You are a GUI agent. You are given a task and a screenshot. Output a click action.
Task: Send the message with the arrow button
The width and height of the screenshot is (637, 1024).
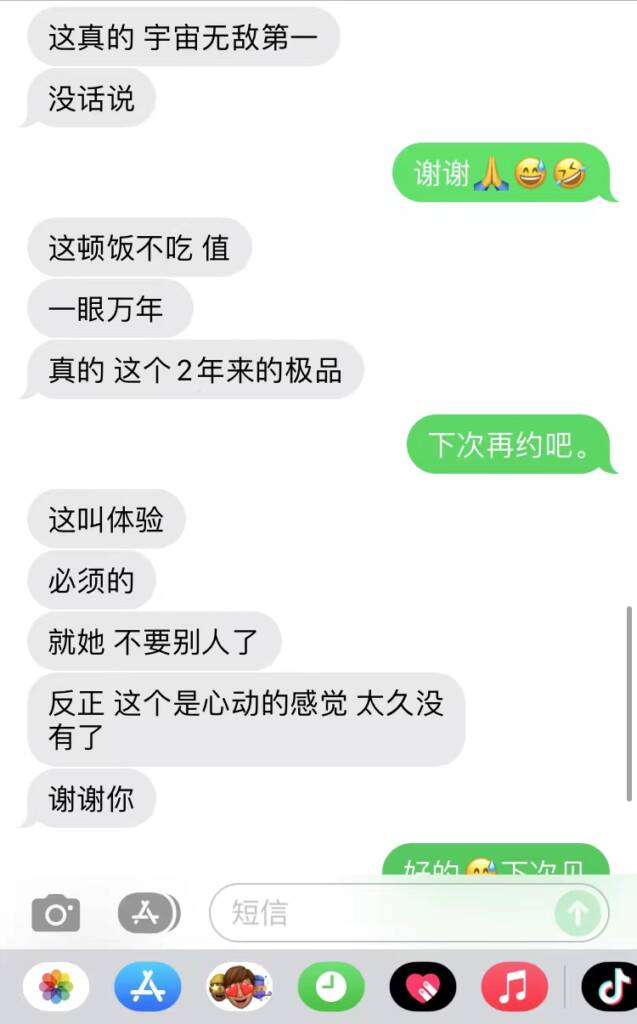[x=578, y=913]
